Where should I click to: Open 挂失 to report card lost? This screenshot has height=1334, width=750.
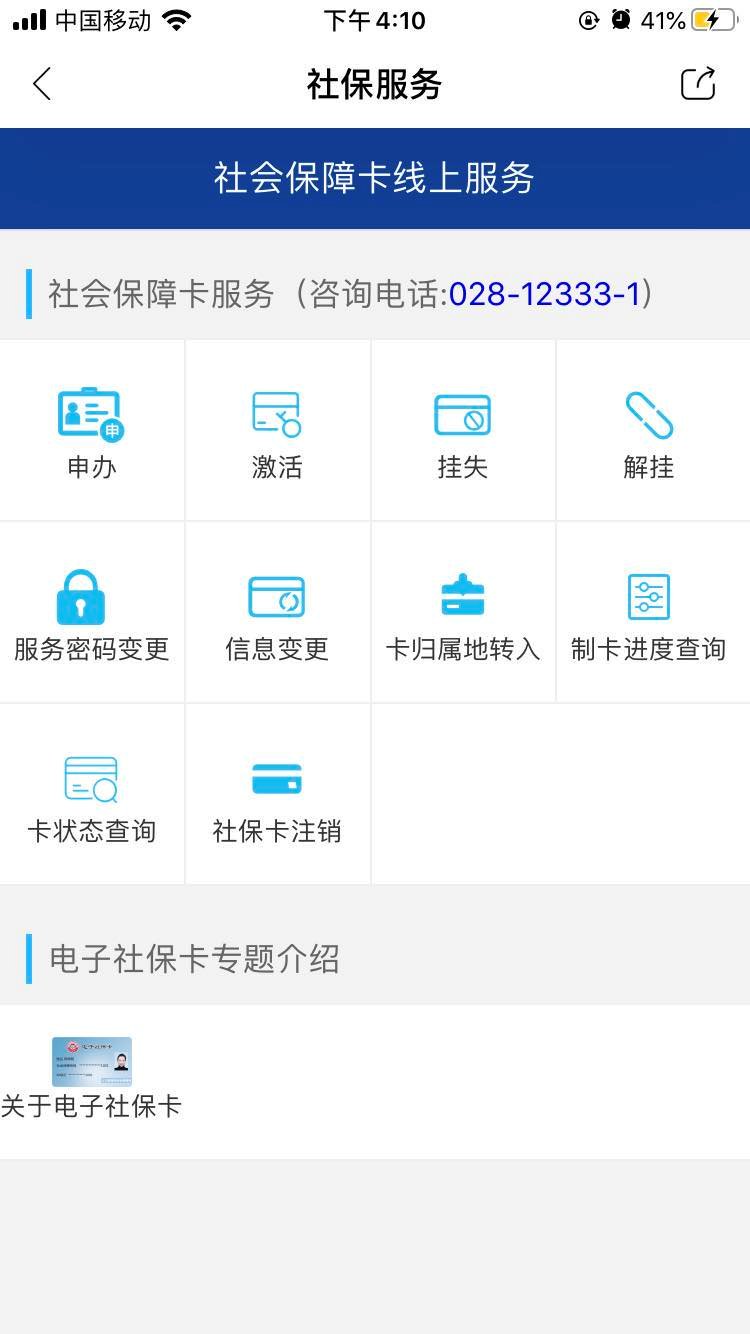coord(462,431)
